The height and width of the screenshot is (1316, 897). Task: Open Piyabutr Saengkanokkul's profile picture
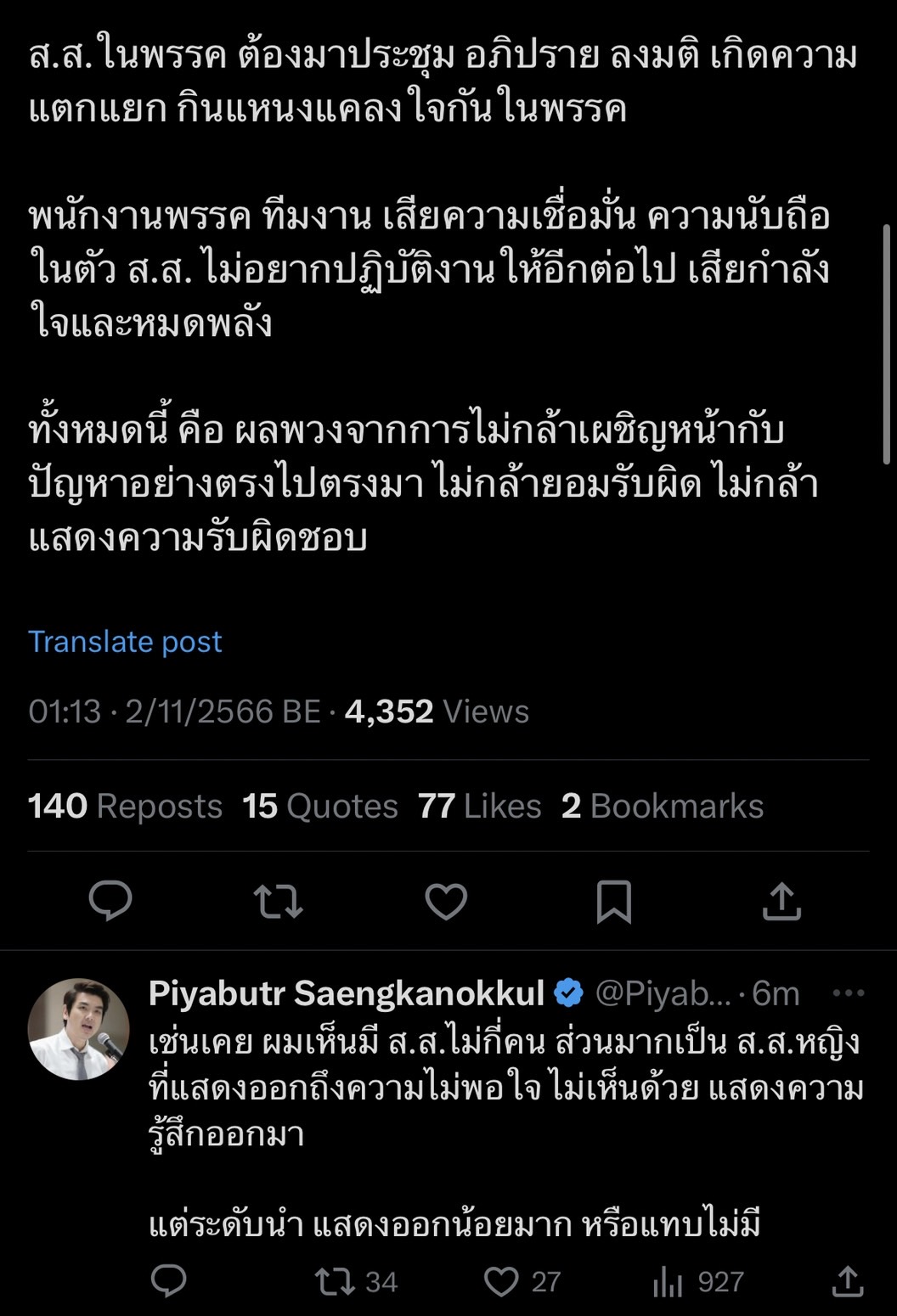(78, 1029)
